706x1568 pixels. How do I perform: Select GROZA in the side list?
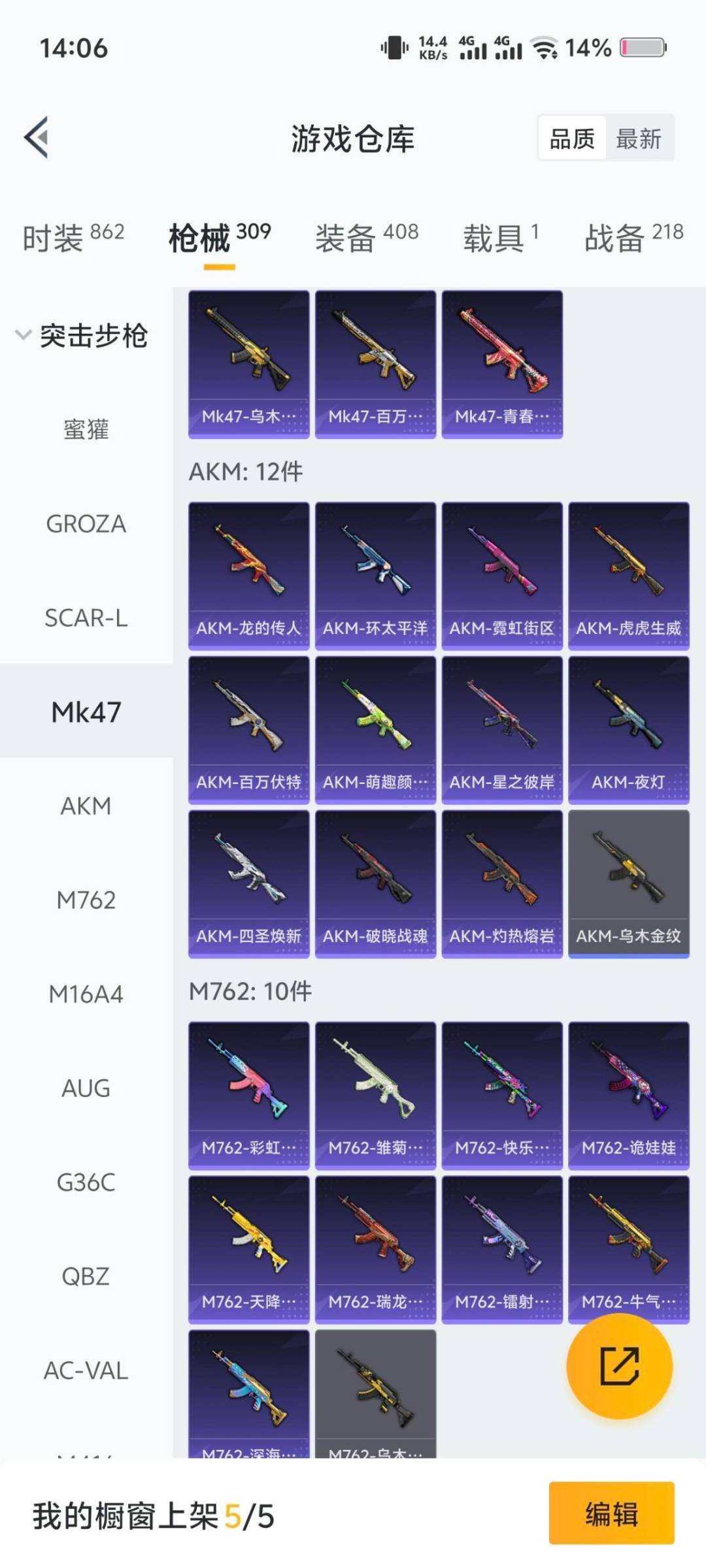(86, 524)
